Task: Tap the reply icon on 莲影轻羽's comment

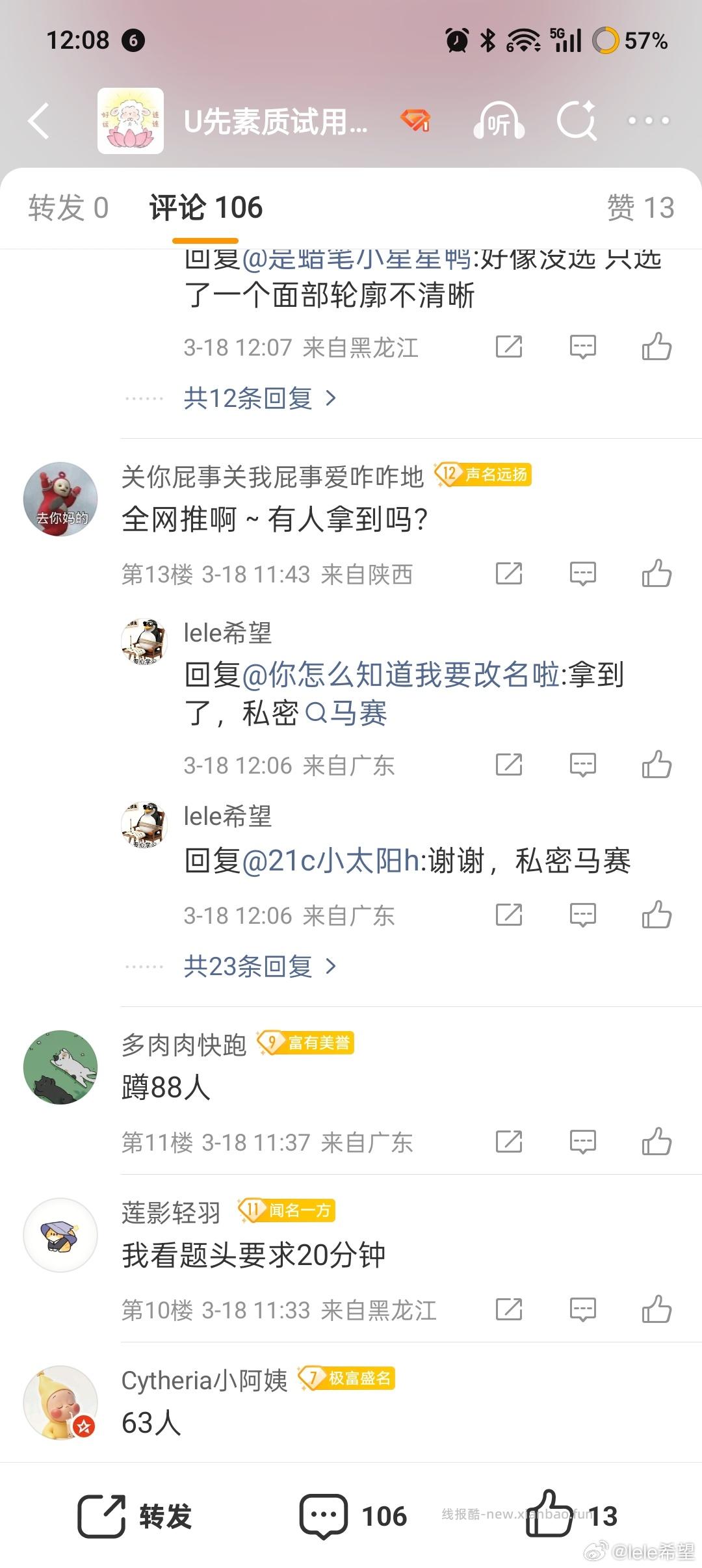Action: [582, 1309]
